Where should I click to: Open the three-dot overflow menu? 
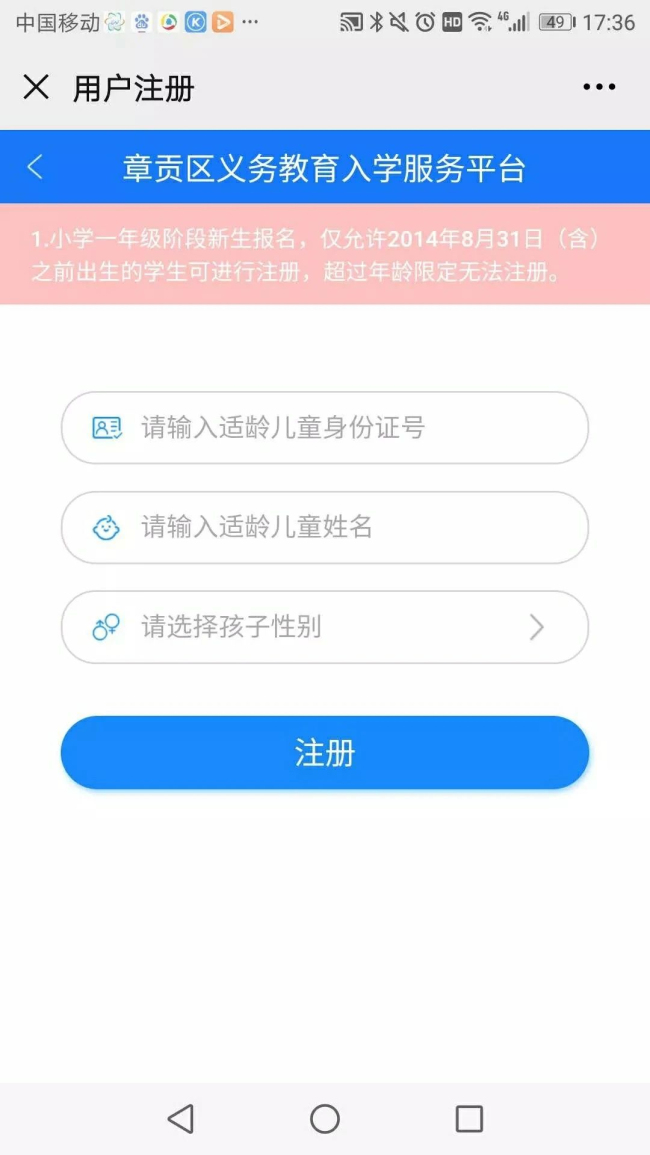tap(599, 87)
